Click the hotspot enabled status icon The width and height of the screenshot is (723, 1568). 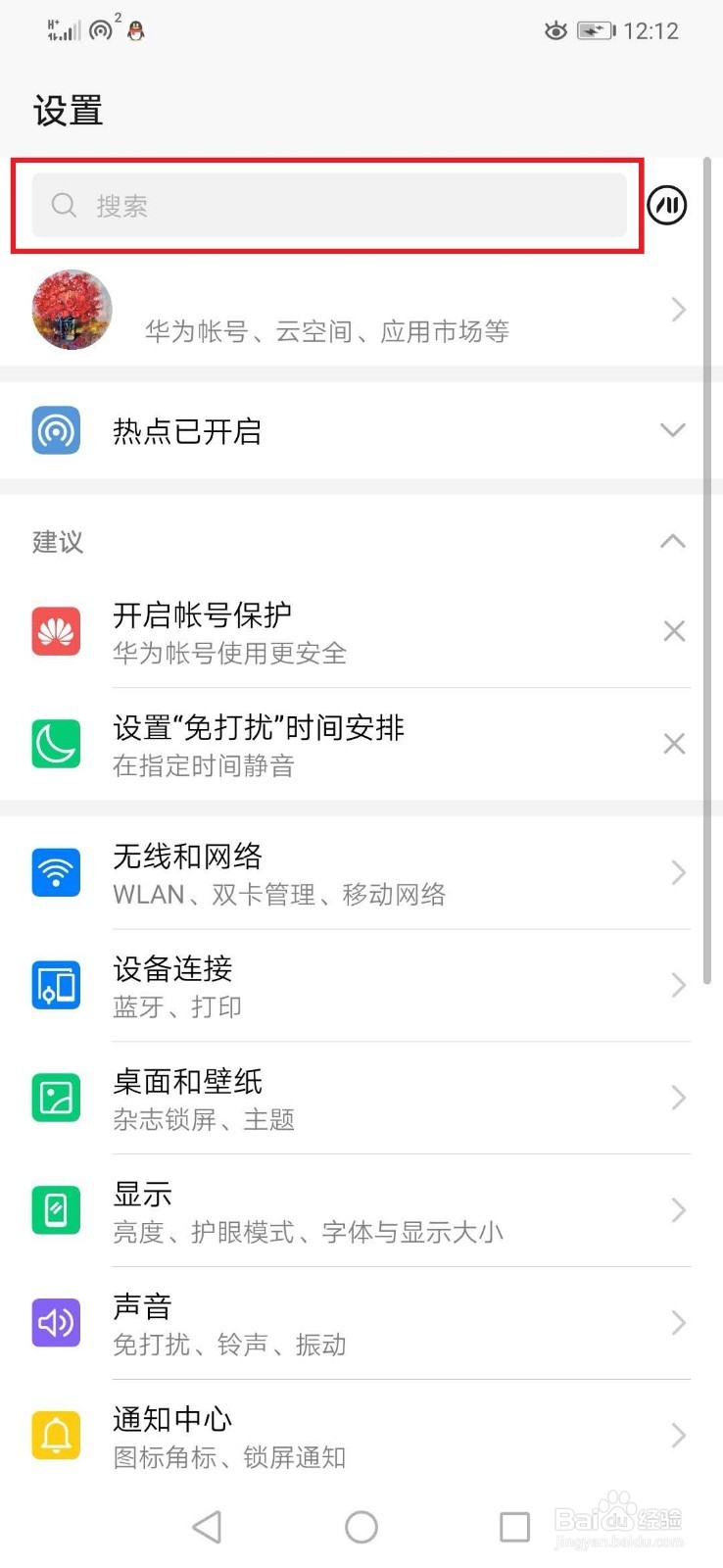click(x=56, y=430)
